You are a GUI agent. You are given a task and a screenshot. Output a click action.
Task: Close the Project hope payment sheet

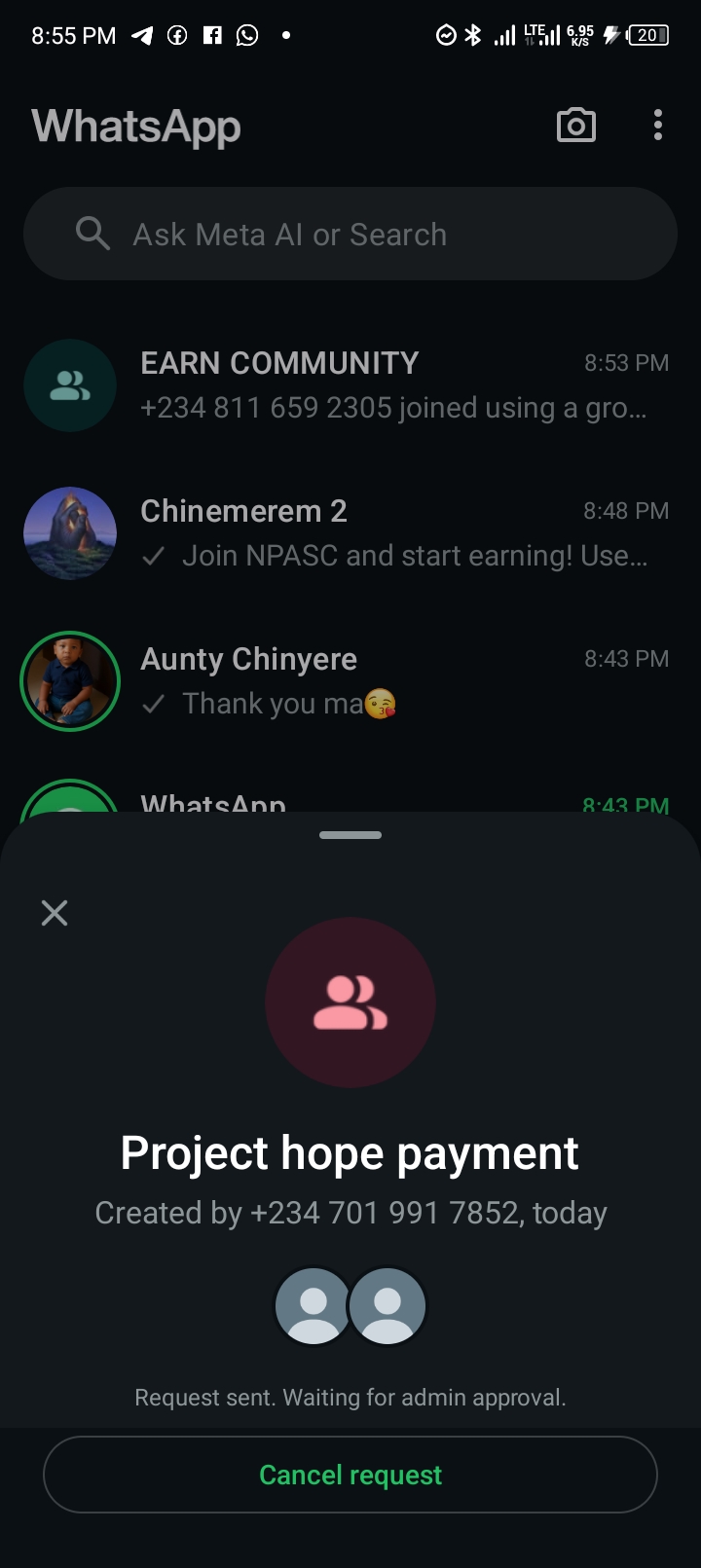click(55, 912)
